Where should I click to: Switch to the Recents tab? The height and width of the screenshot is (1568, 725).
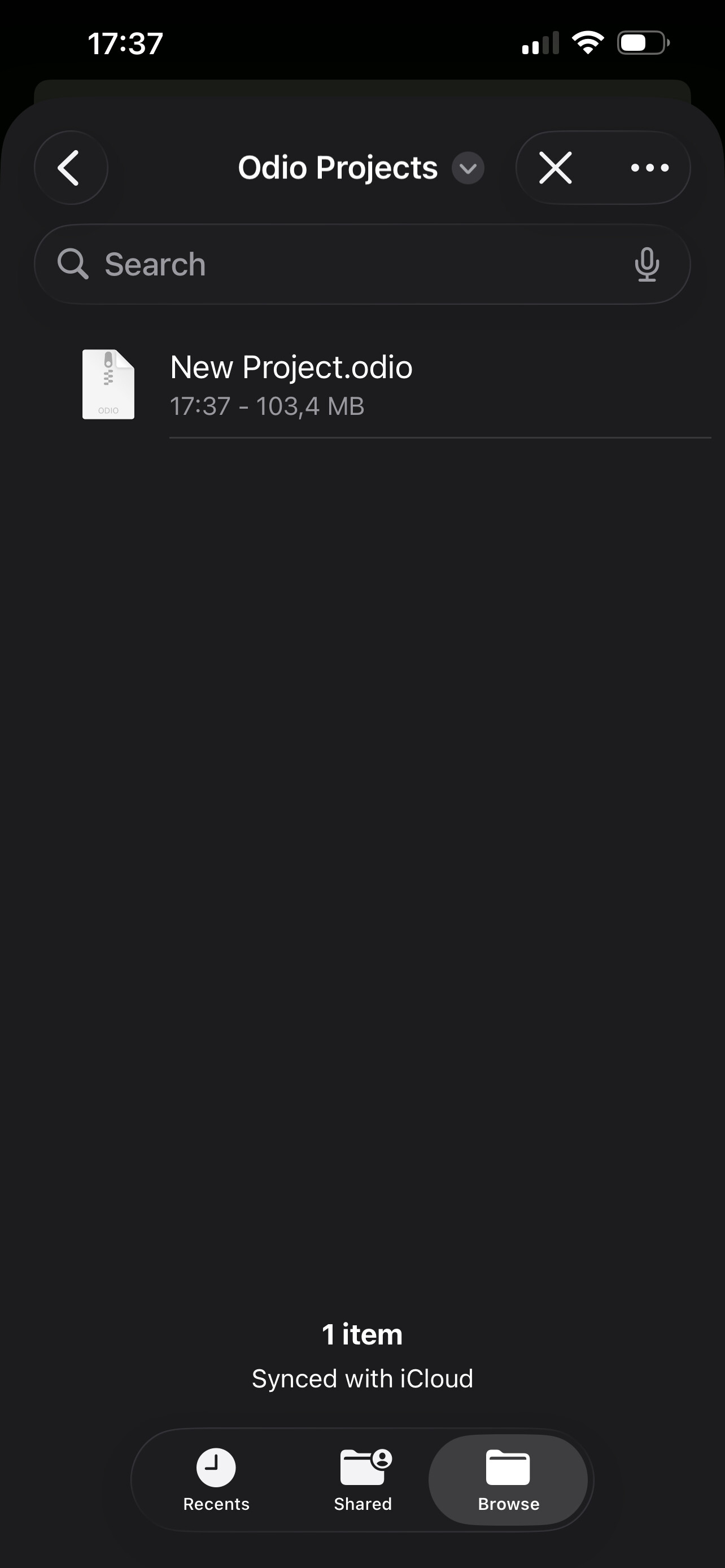click(216, 1479)
